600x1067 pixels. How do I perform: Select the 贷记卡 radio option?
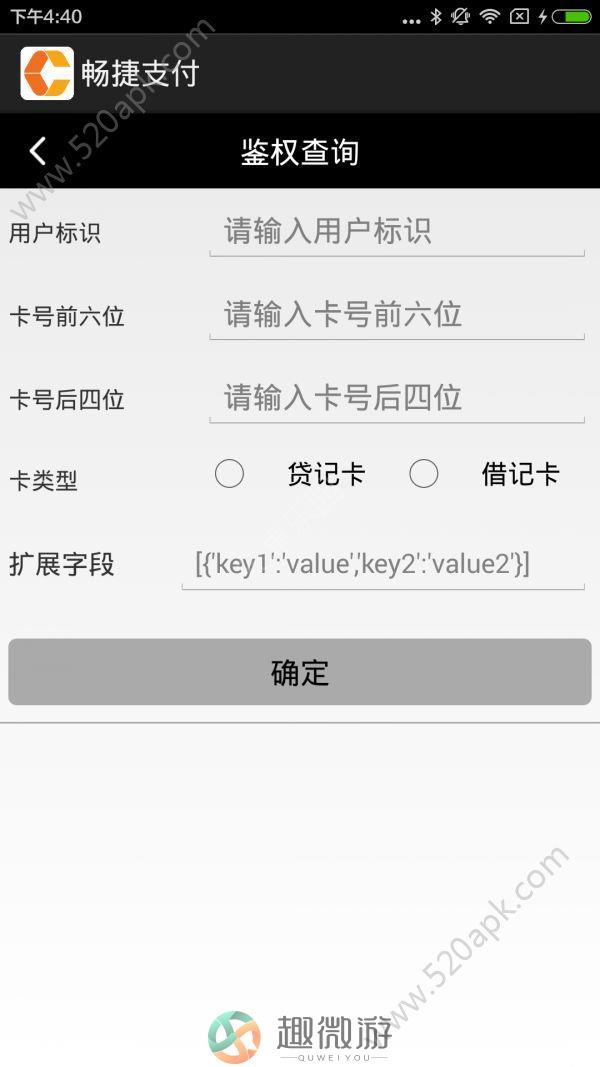(x=229, y=474)
